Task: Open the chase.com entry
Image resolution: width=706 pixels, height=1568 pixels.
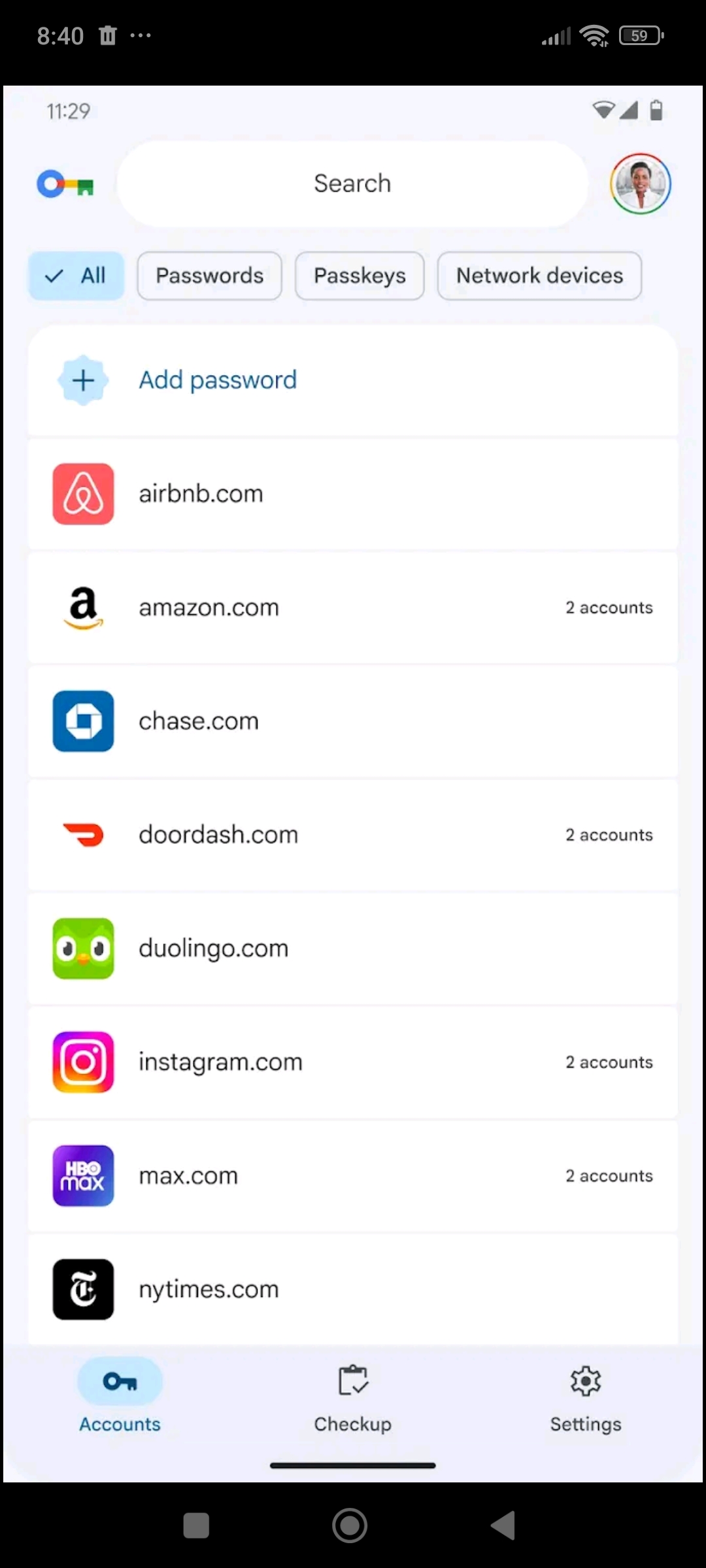Action: click(353, 721)
